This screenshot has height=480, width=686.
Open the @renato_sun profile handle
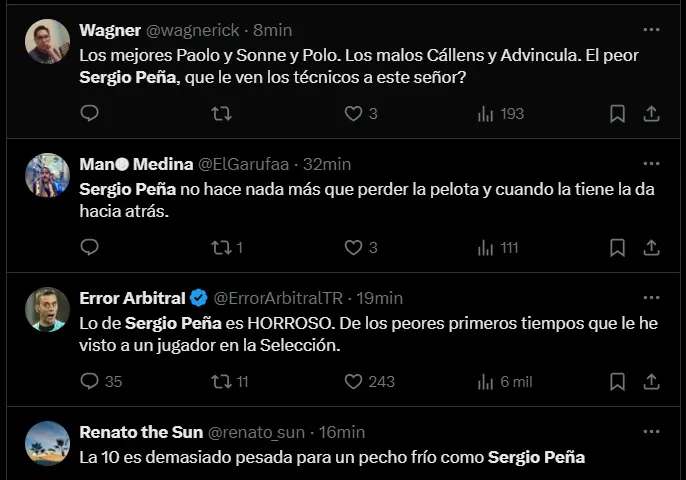258,432
